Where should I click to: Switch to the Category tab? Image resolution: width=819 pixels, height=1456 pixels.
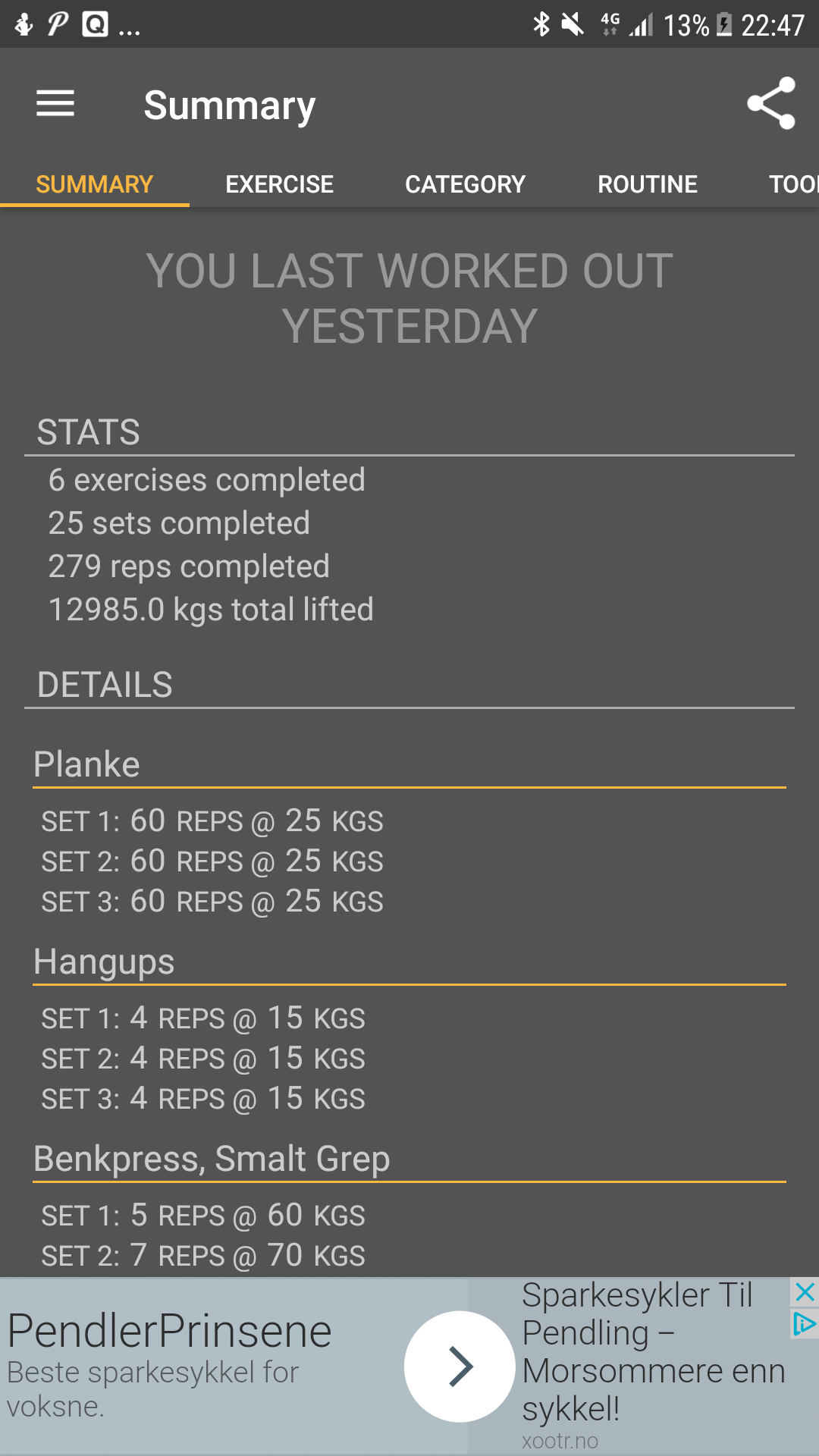[x=465, y=184]
